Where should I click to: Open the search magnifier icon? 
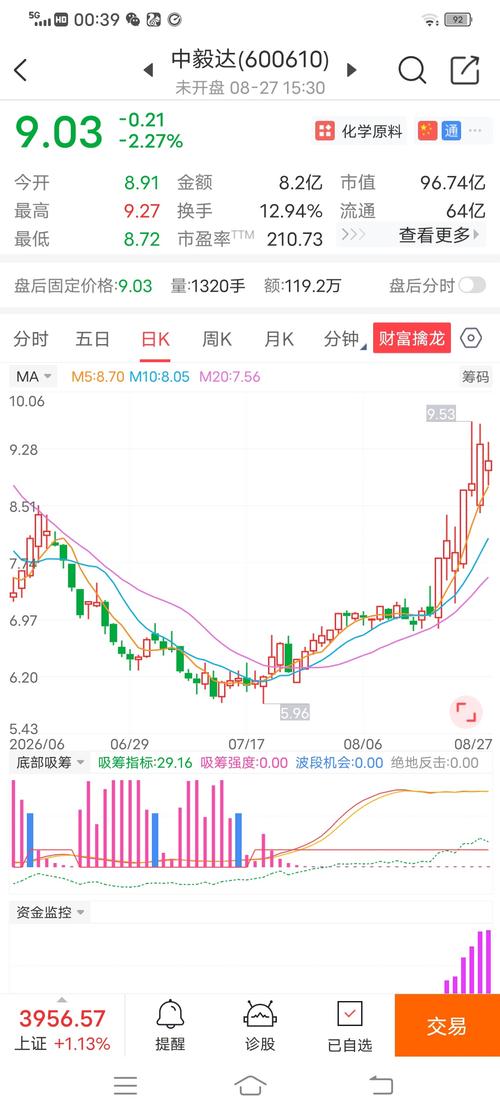(x=412, y=70)
